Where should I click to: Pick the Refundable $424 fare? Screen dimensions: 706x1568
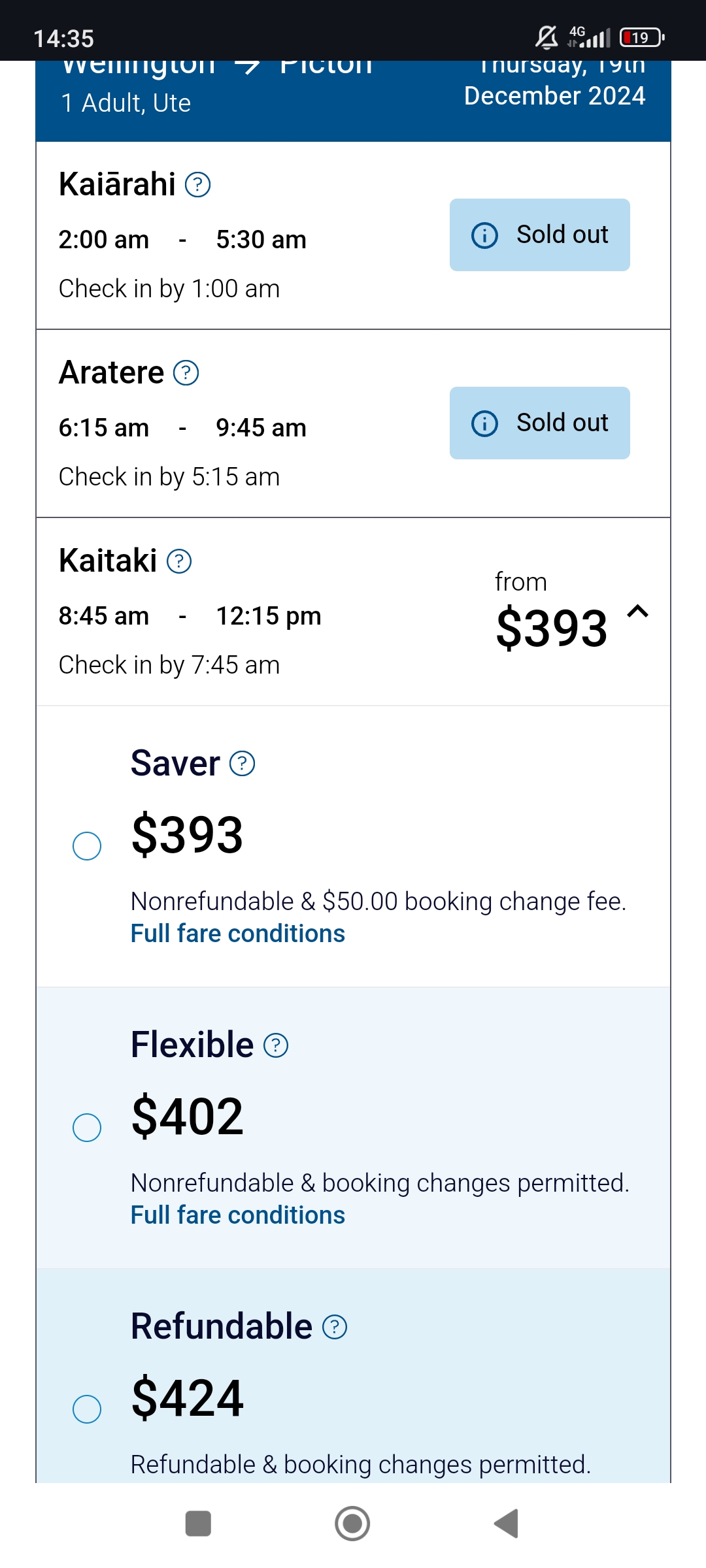click(87, 1409)
